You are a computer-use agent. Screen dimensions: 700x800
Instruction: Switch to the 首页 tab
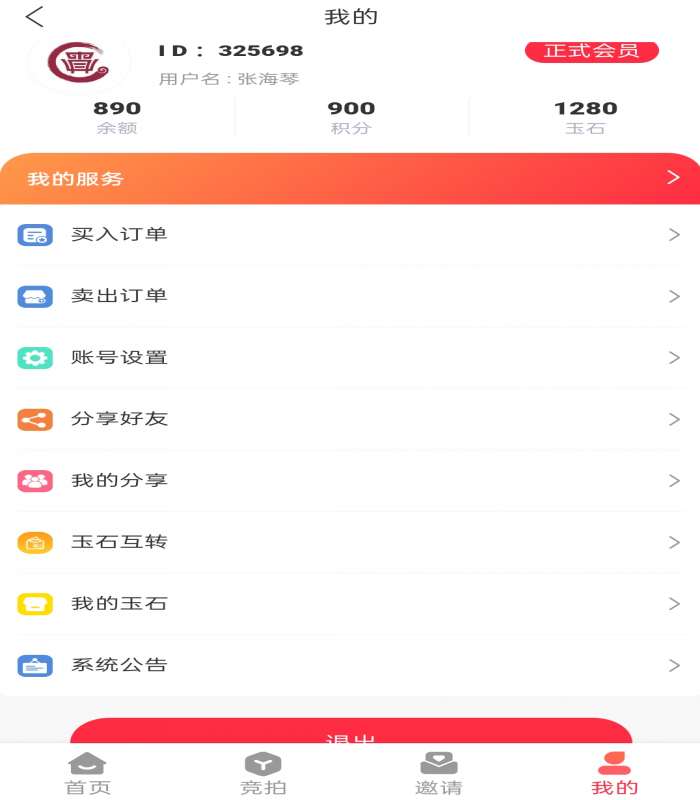88,774
